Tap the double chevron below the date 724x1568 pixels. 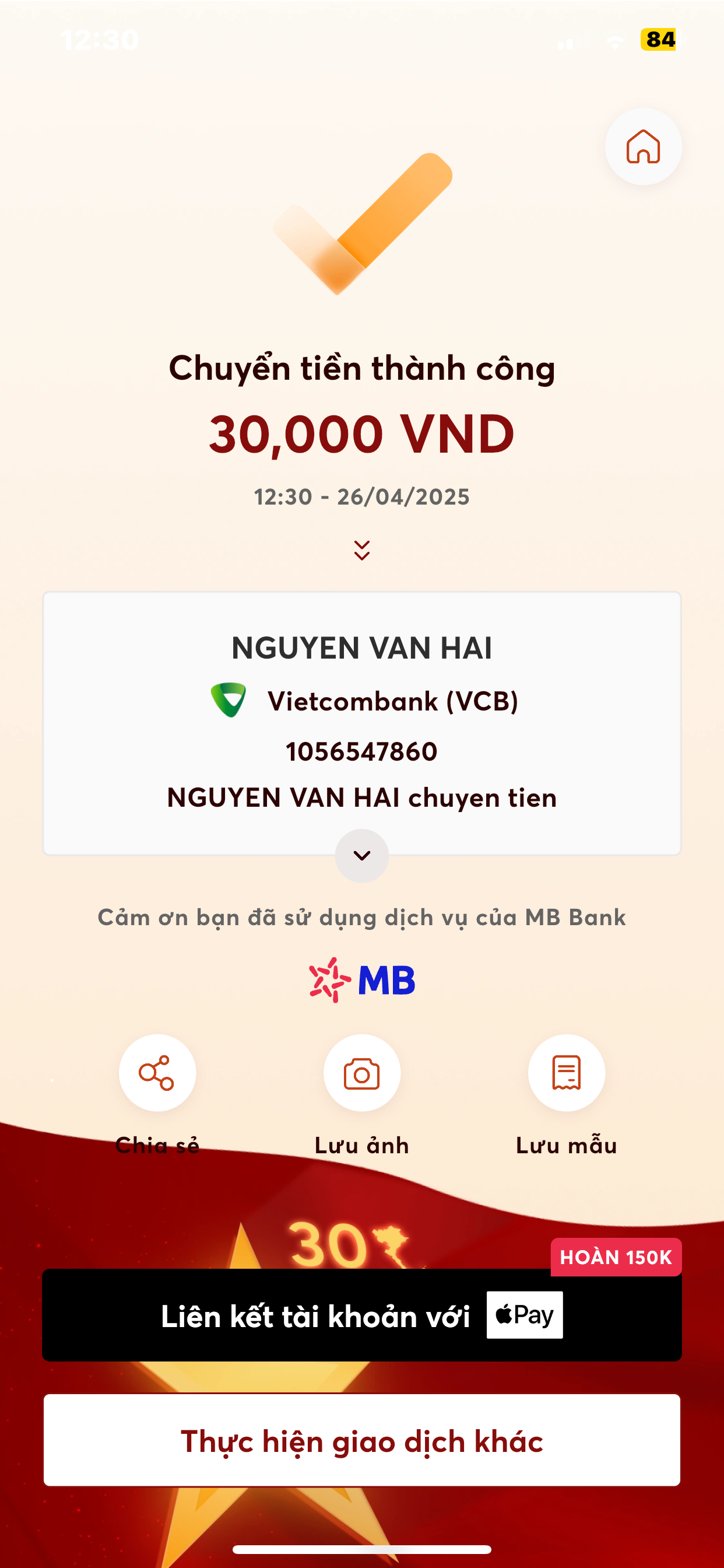(x=361, y=550)
